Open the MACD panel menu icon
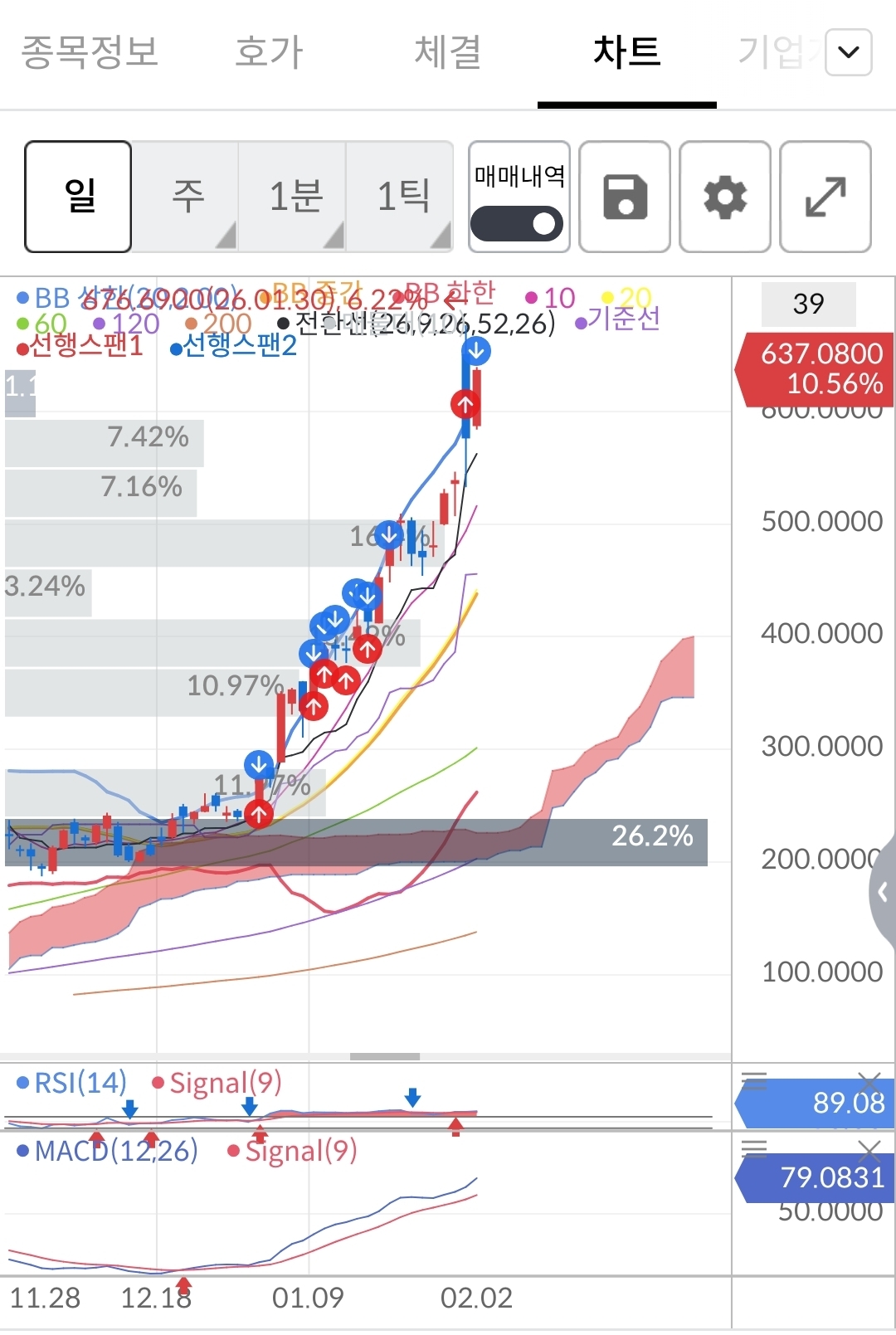This screenshot has height=1335, width=896. (754, 1149)
